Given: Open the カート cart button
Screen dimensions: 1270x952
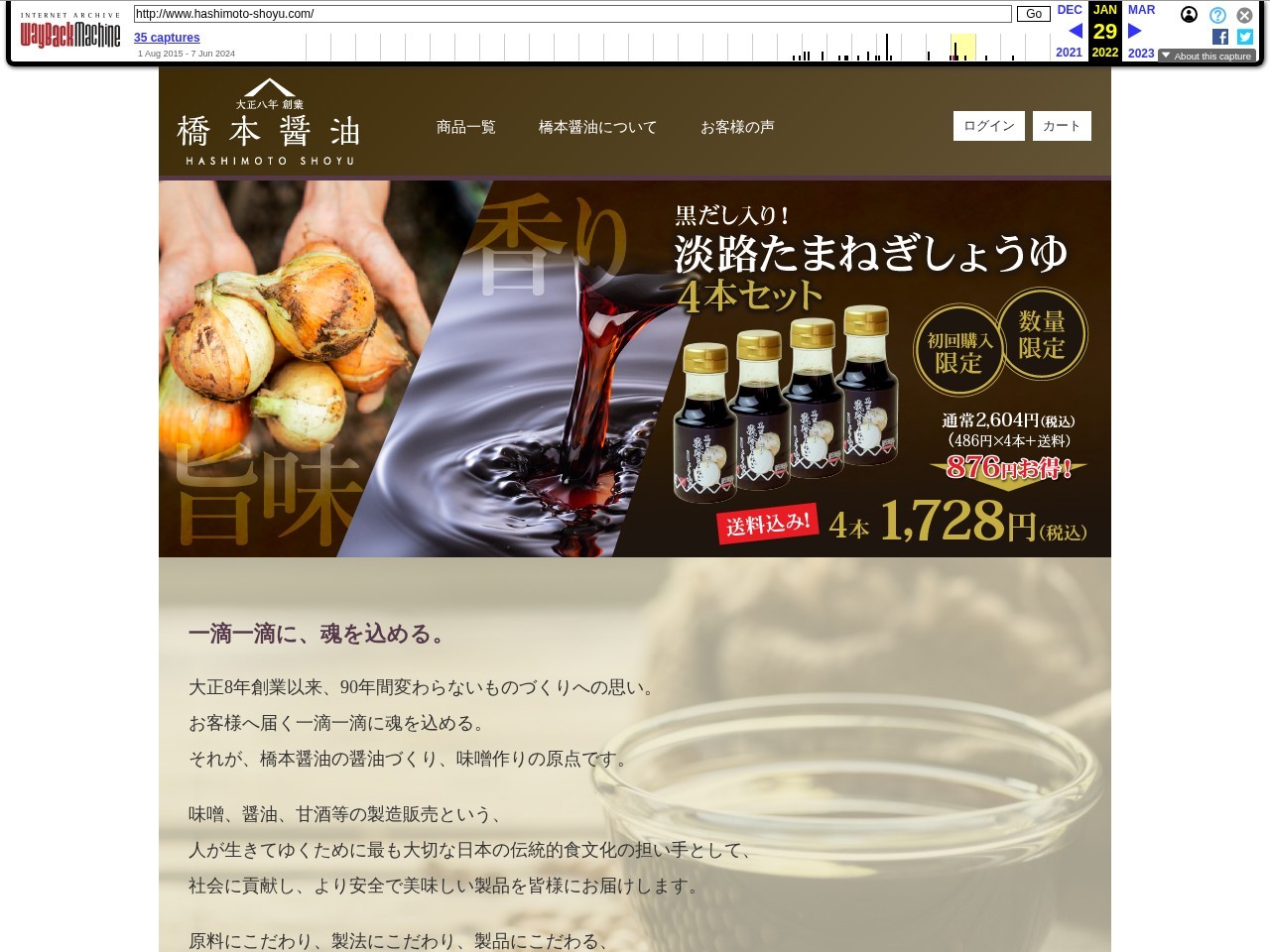Looking at the screenshot, I should point(1061,126).
